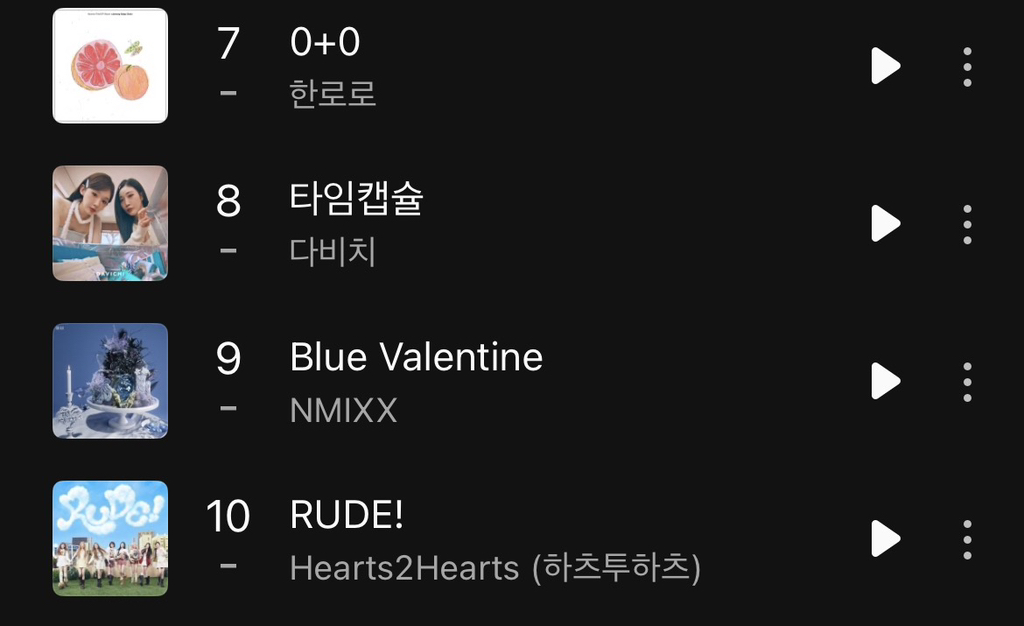View the 타임캡슐 album artwork
Image resolution: width=1024 pixels, height=626 pixels.
110,223
